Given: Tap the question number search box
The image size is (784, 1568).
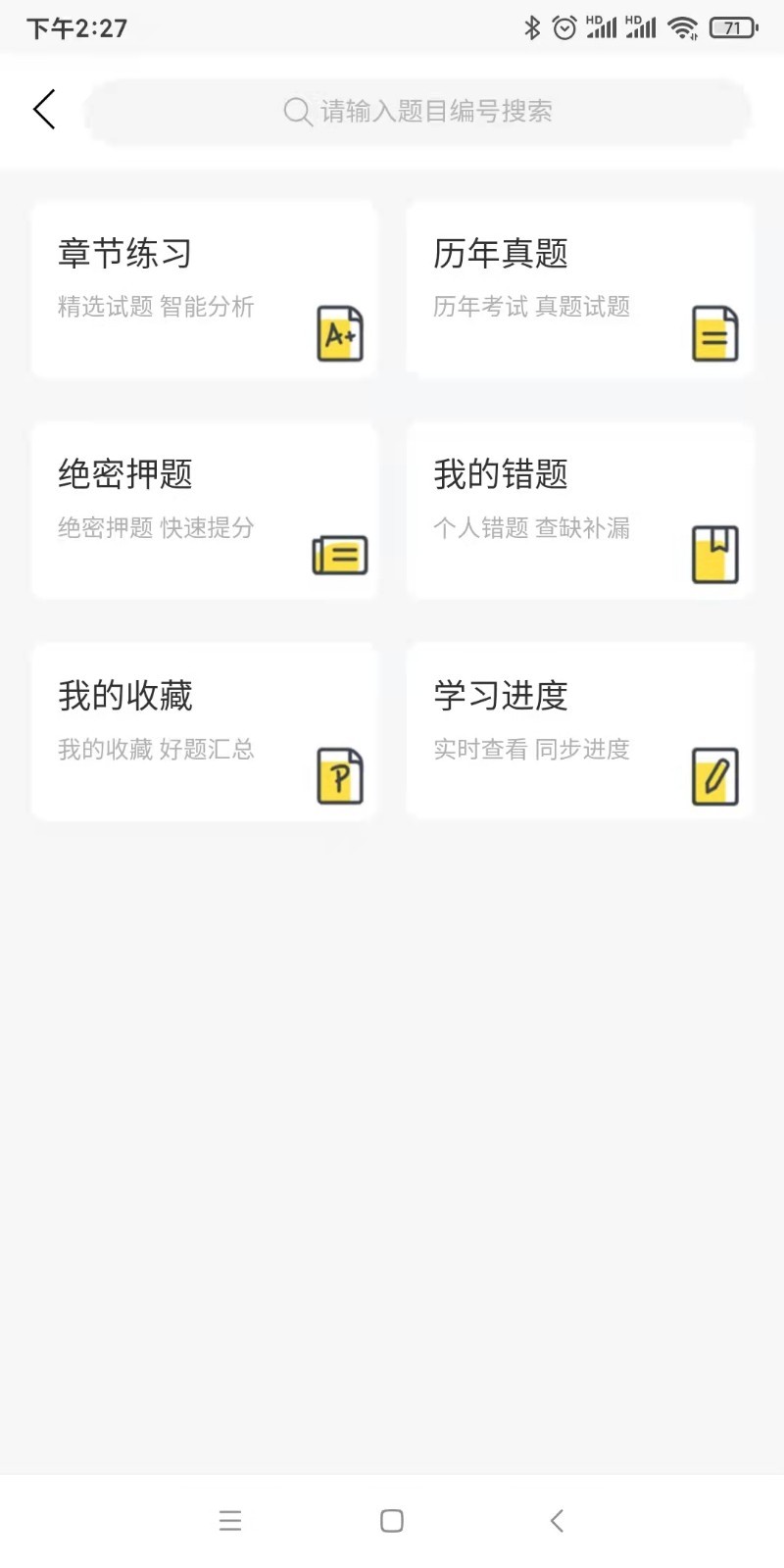Looking at the screenshot, I should pos(418,112).
